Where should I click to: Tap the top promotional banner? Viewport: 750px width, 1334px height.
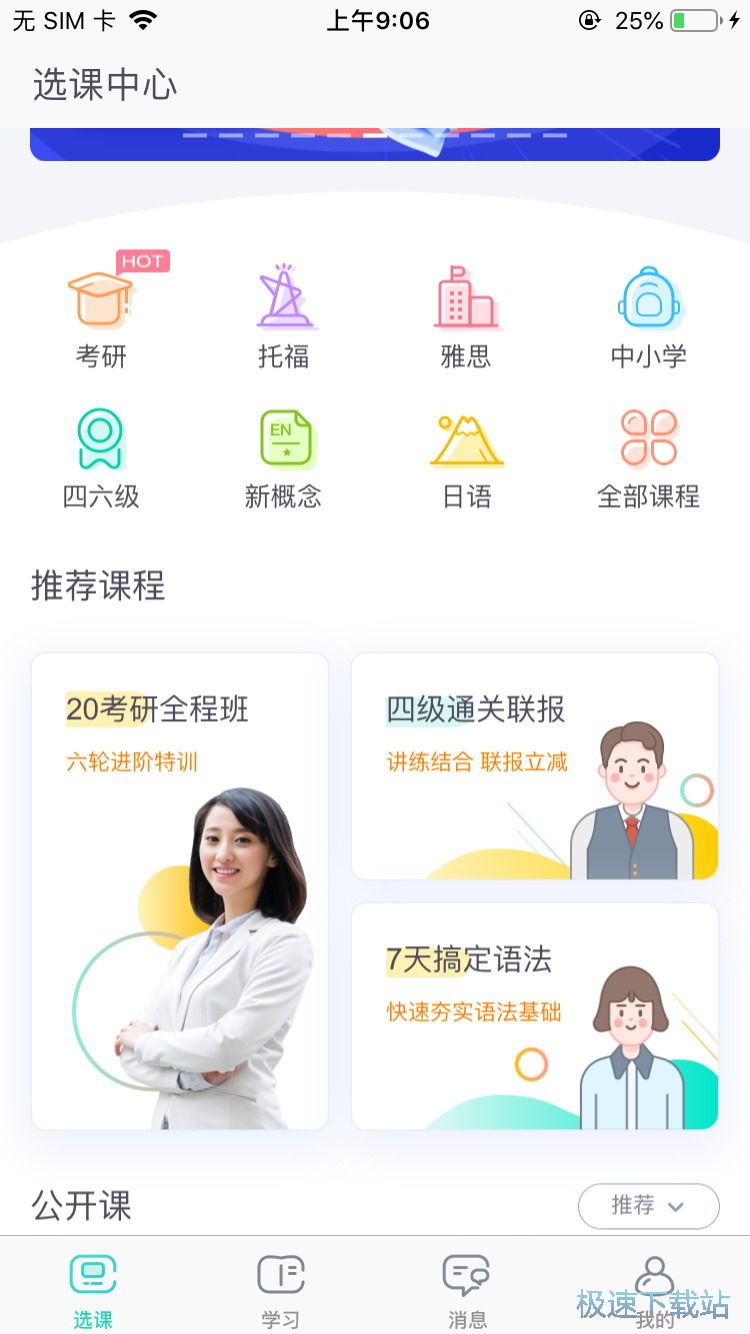click(375, 144)
